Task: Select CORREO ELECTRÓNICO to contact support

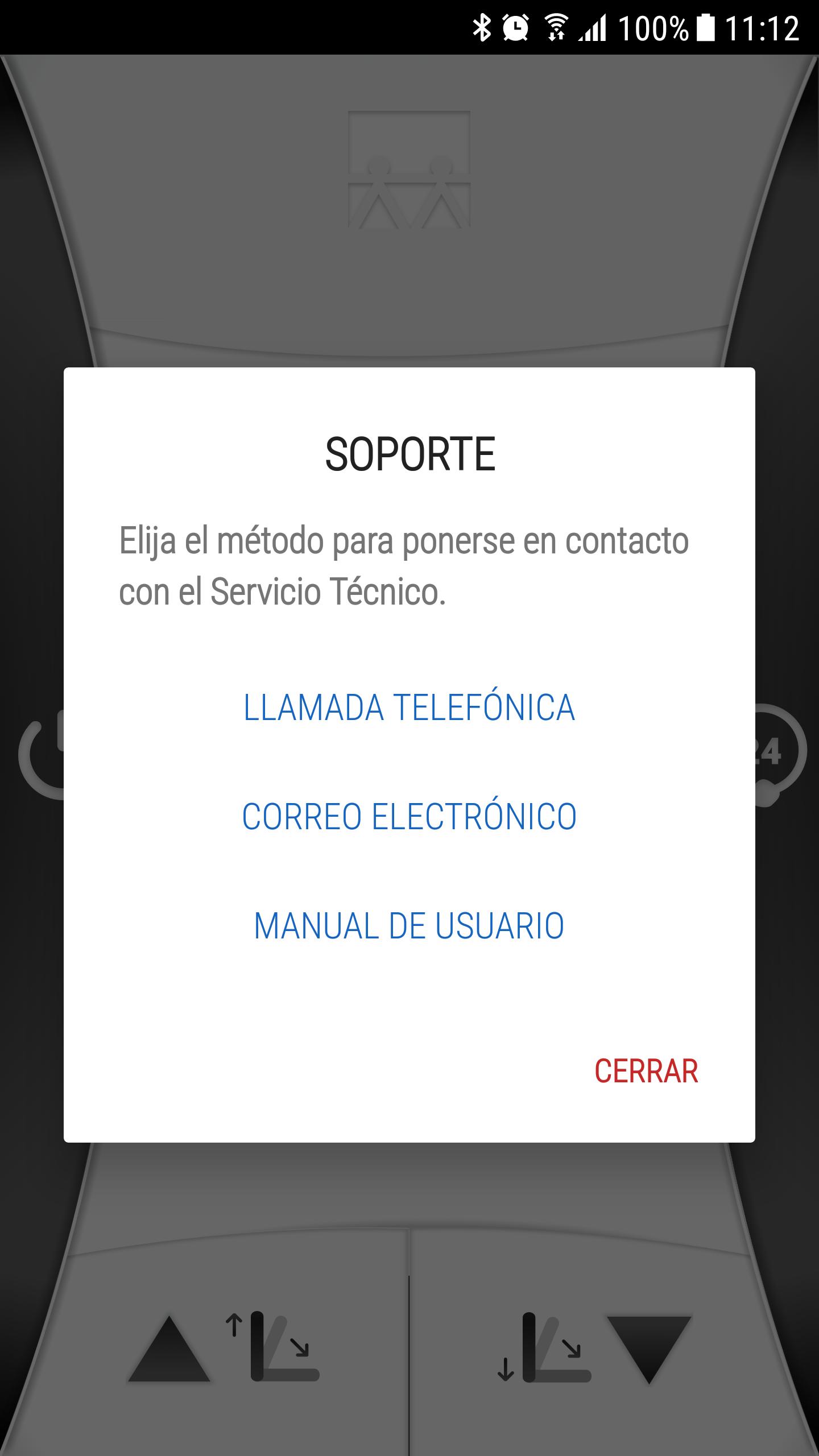Action: [409, 817]
